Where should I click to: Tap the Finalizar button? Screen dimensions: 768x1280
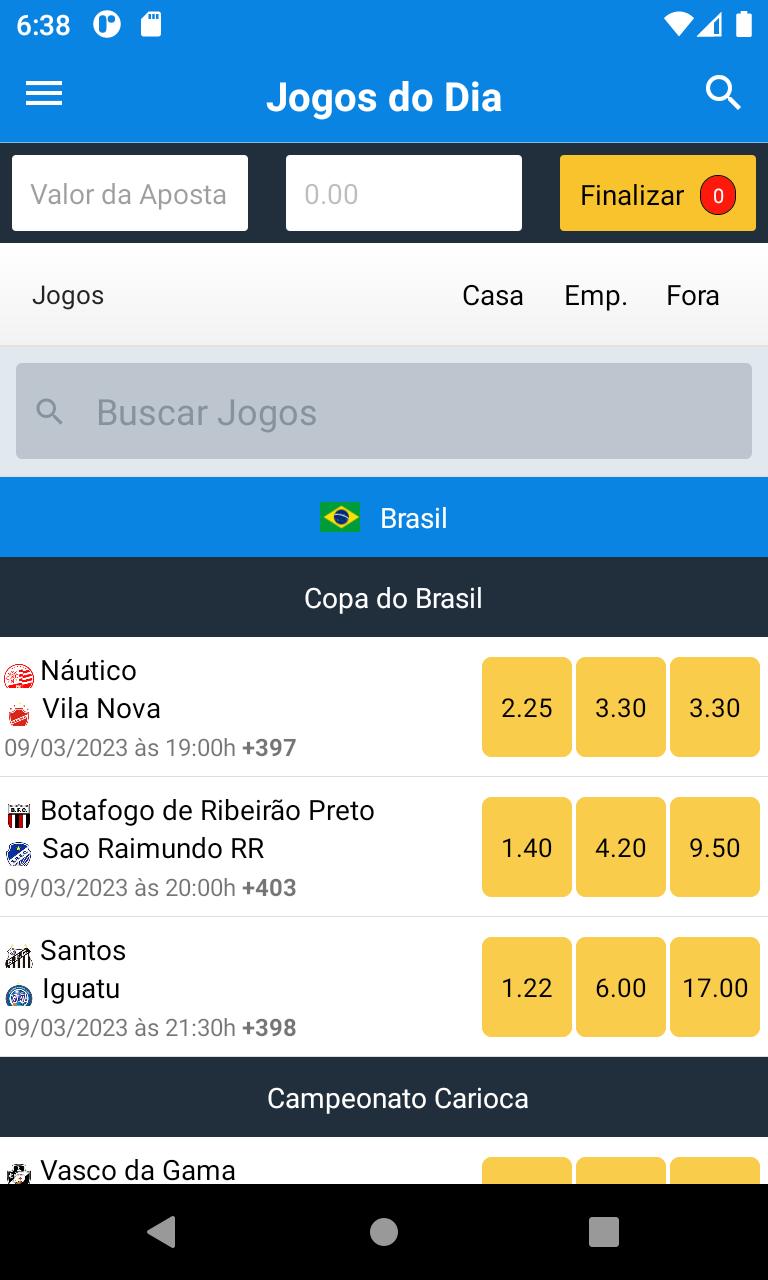(x=658, y=193)
